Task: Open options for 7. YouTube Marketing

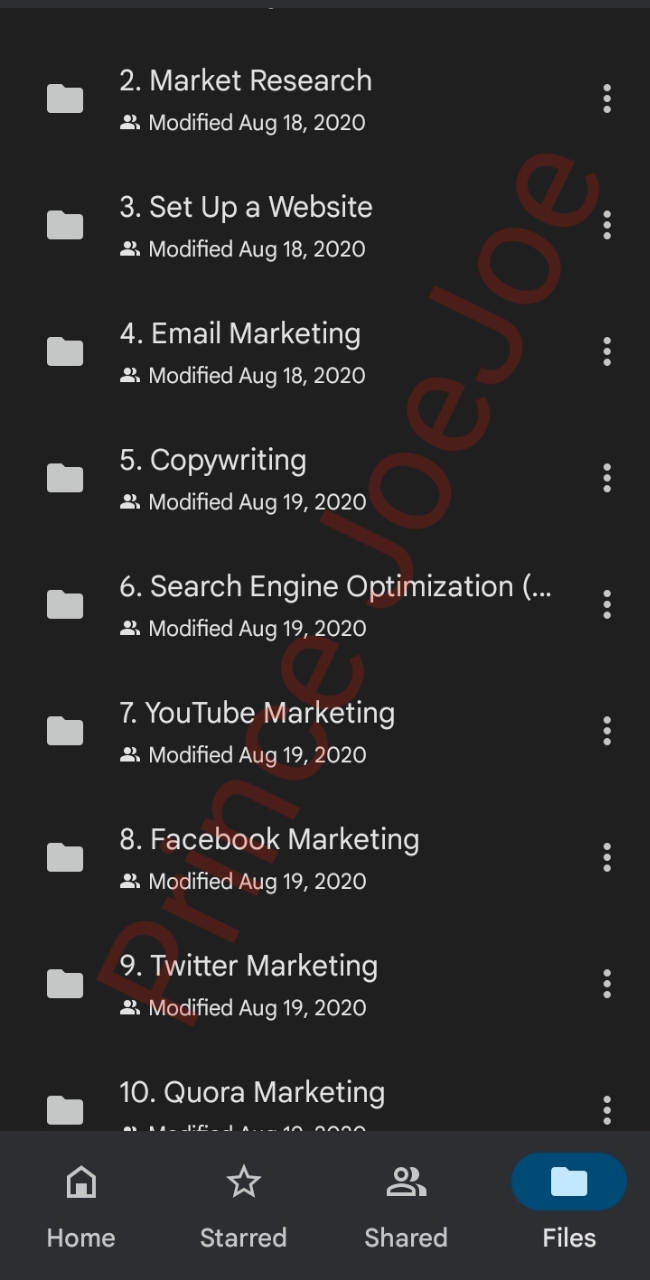Action: pos(607,732)
